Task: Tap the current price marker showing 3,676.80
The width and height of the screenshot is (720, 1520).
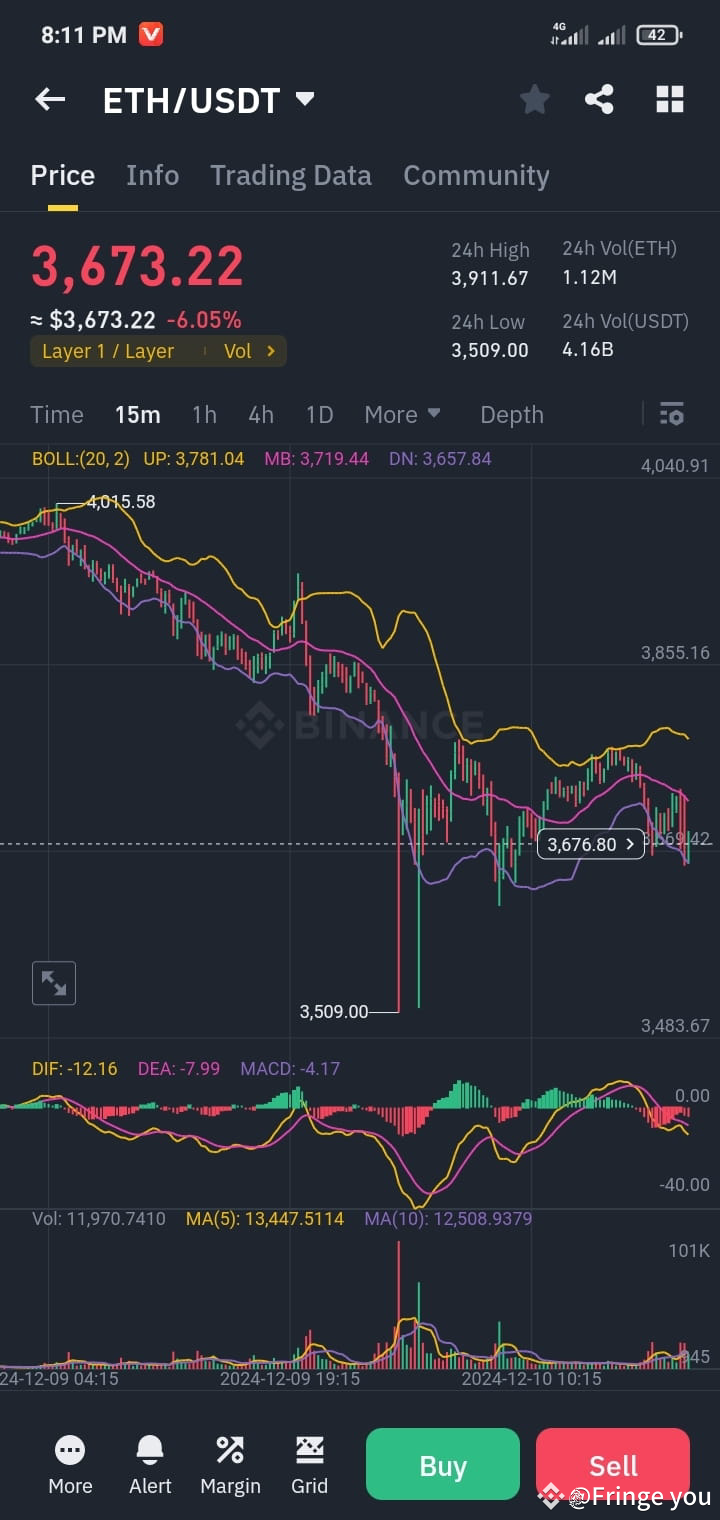Action: (590, 844)
